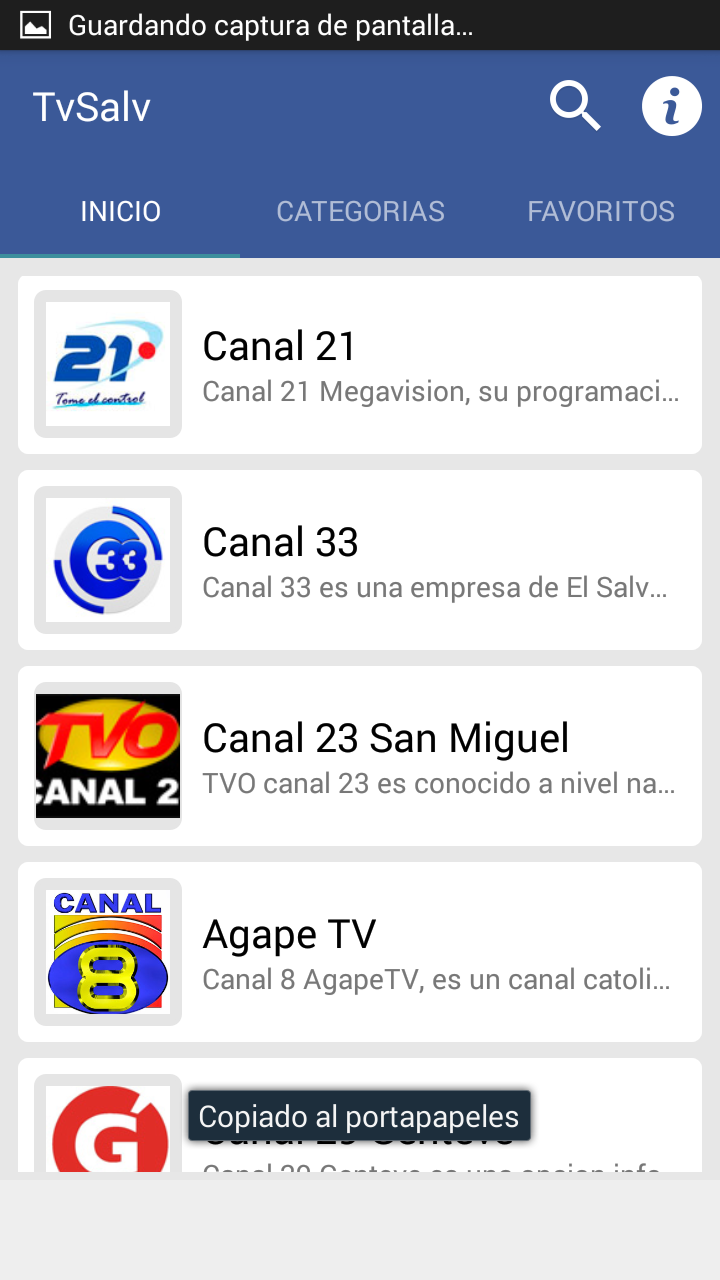This screenshot has width=720, height=1280.
Task: Open the Agape TV channel
Action: pyautogui.click(x=360, y=952)
